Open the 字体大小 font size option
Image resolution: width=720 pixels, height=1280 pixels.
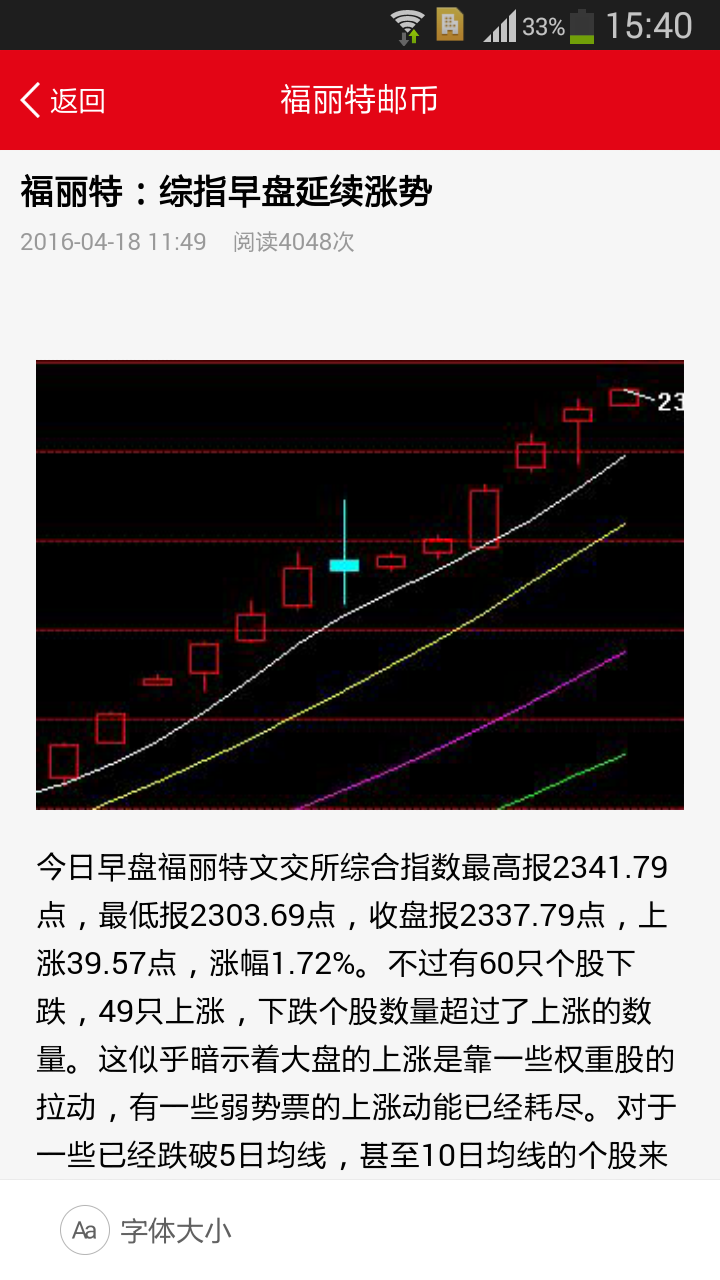tap(147, 1230)
